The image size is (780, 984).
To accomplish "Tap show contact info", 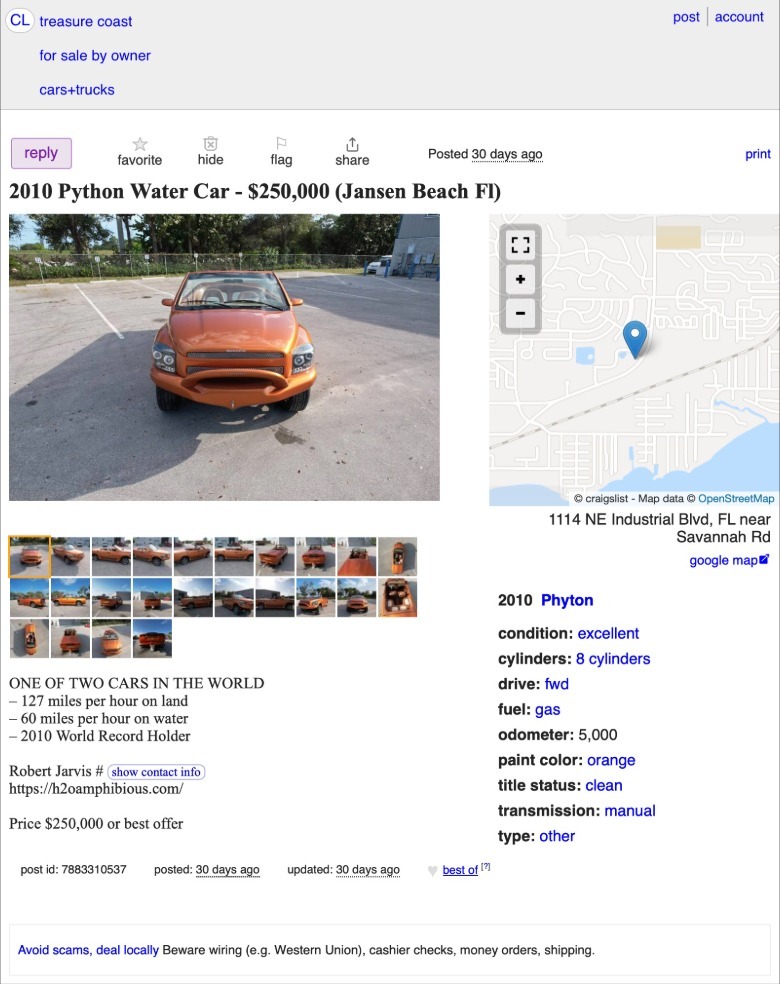I will click(156, 772).
